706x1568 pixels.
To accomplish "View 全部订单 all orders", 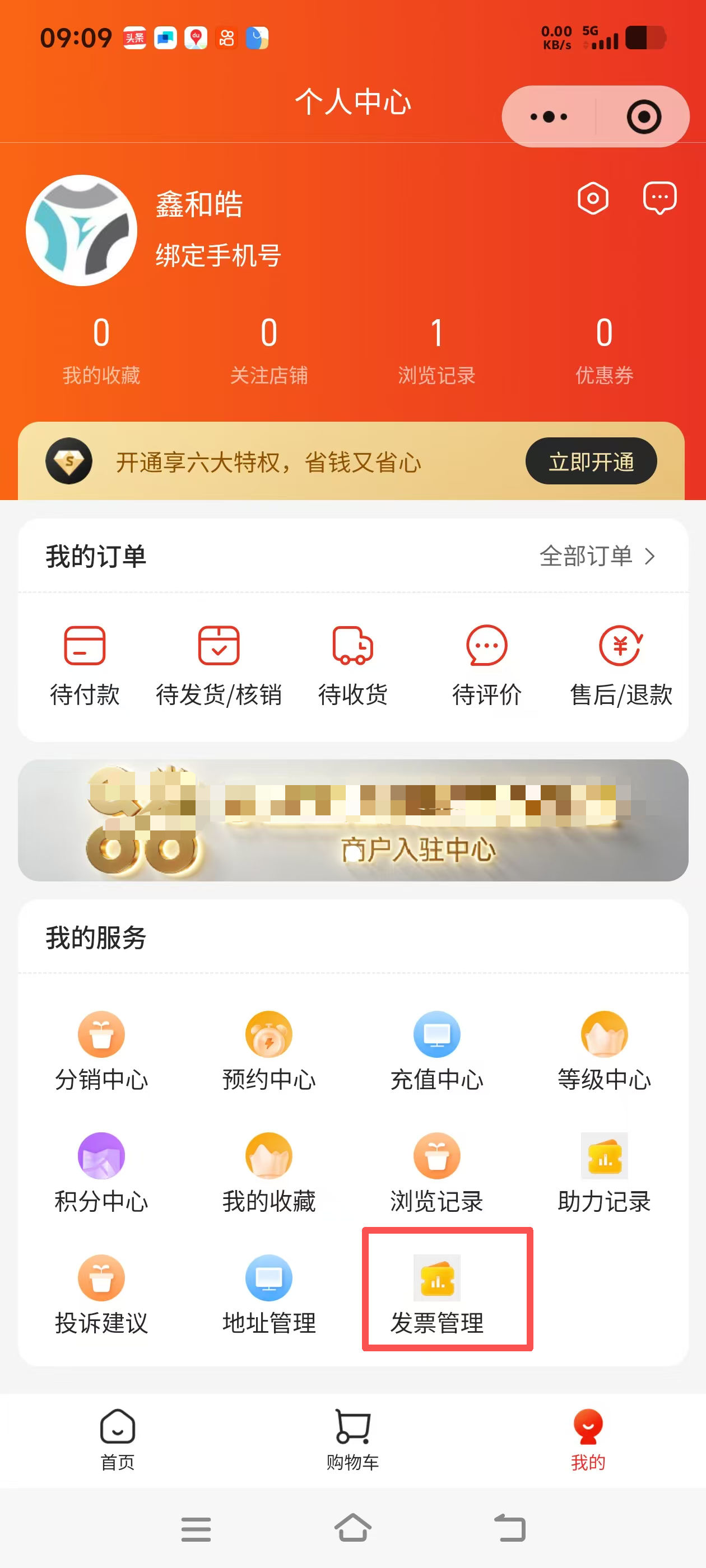I will coord(596,556).
